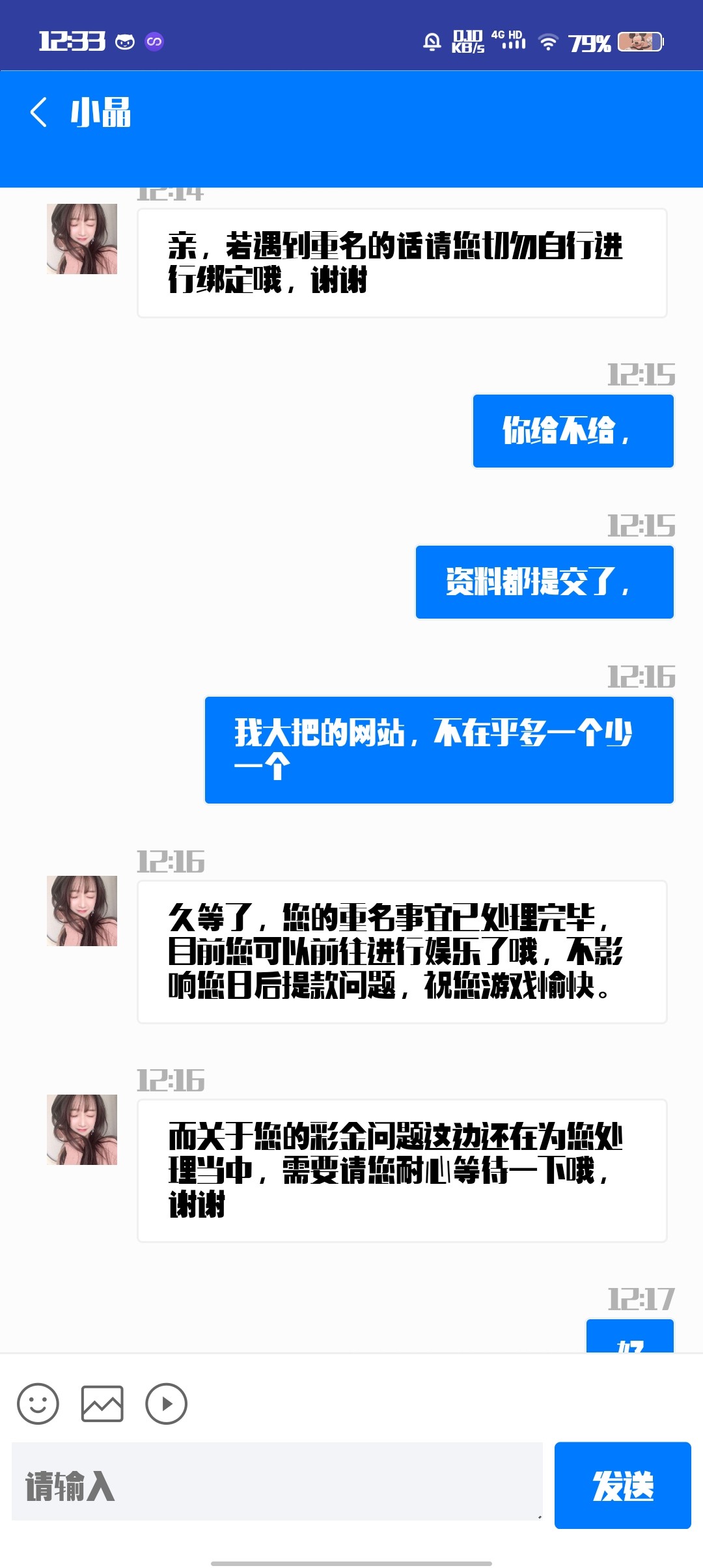Go back from the 小晶 chat
The image size is (703, 1568).
click(39, 112)
